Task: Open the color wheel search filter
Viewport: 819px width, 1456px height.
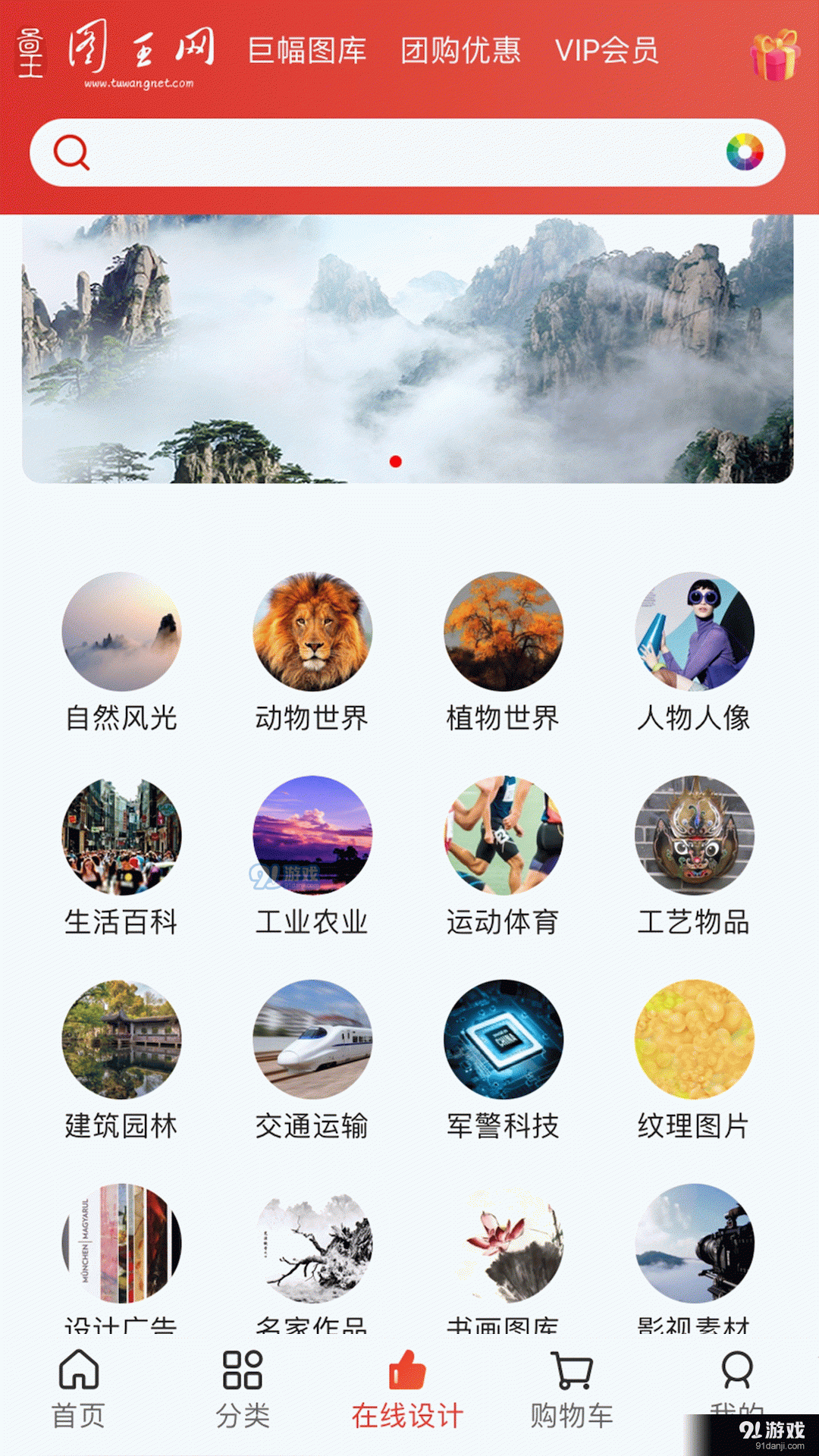Action: 745,152
